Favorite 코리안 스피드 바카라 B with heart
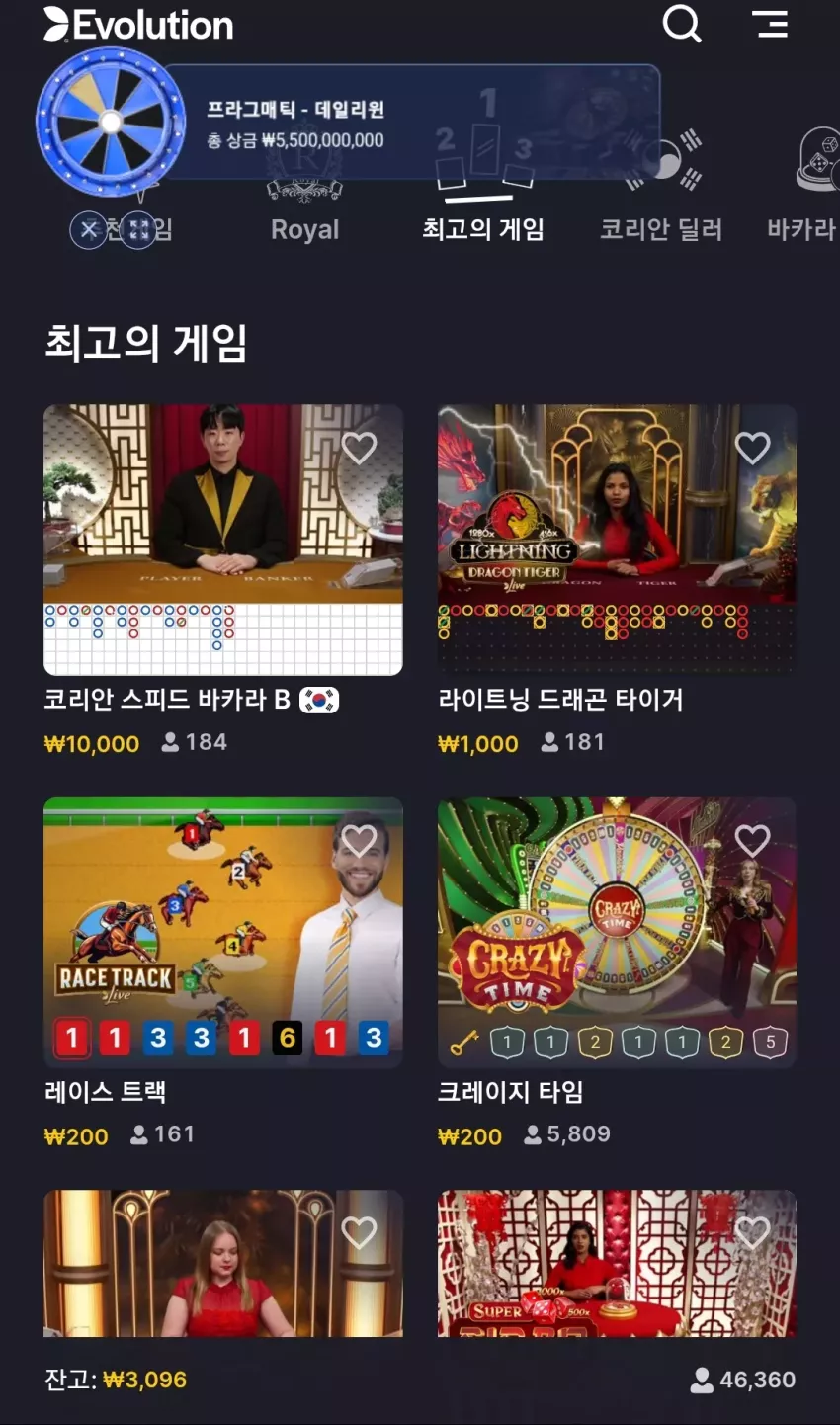The height and width of the screenshot is (1425, 840). point(359,448)
